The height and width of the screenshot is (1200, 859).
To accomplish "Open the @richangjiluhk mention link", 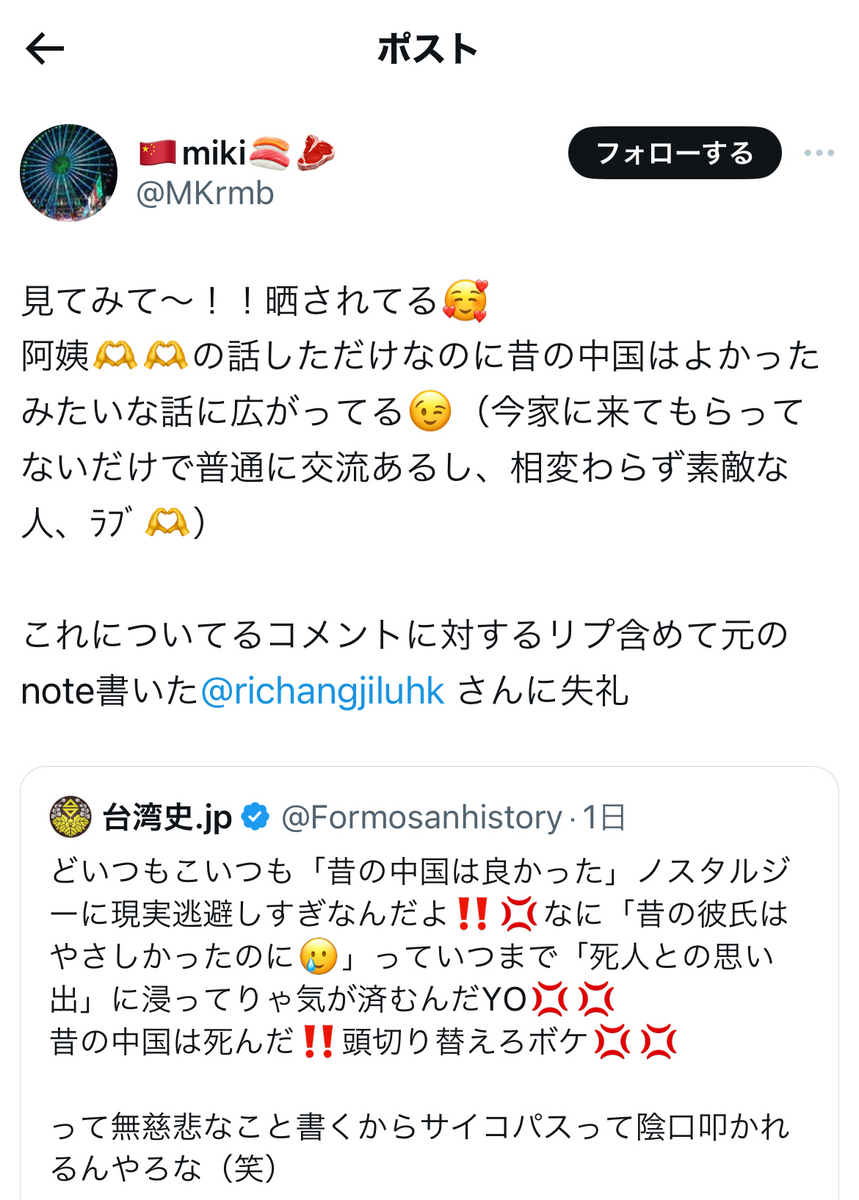I will click(x=322, y=692).
